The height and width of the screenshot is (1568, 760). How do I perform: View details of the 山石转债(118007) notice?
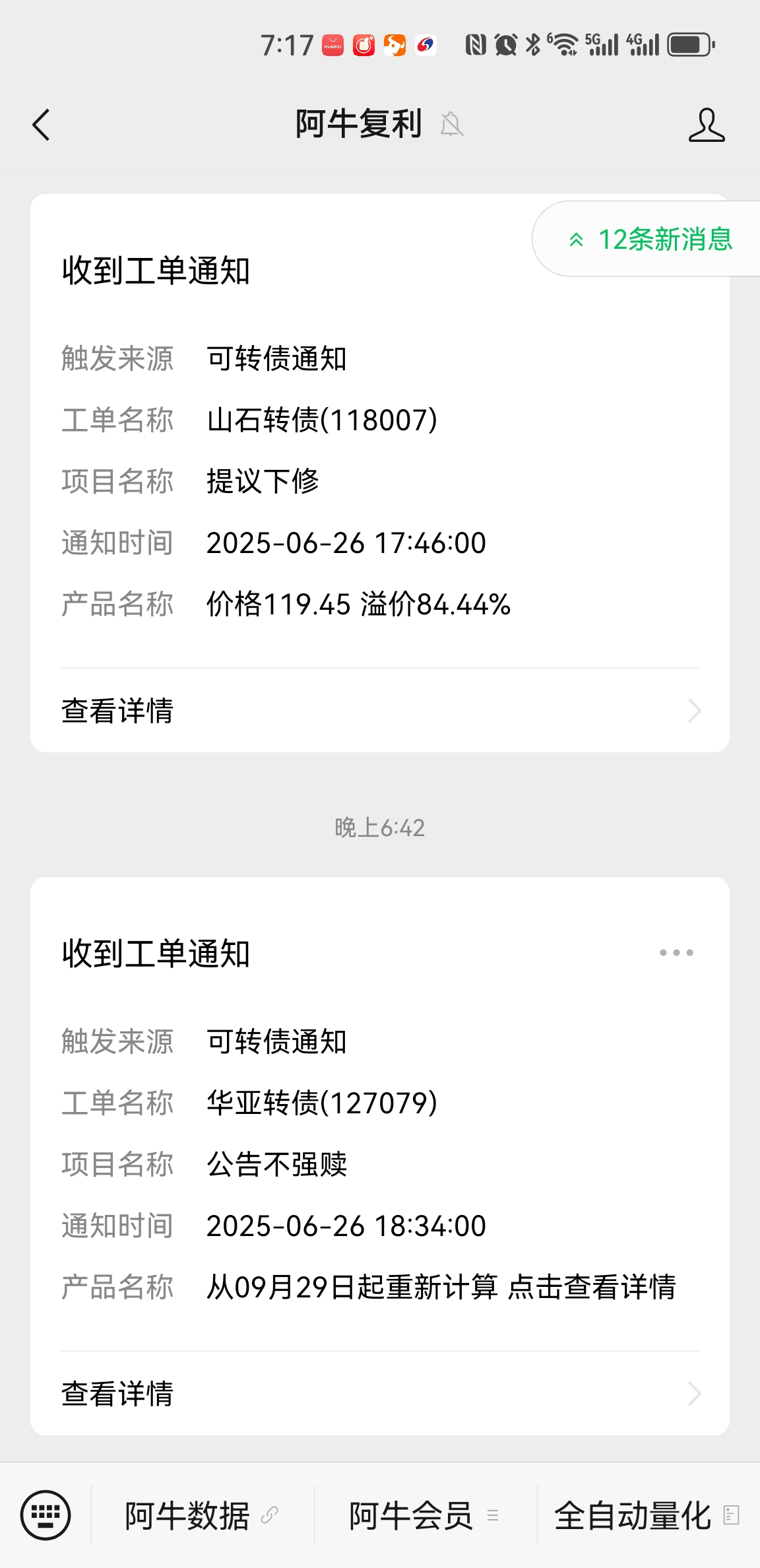point(380,711)
